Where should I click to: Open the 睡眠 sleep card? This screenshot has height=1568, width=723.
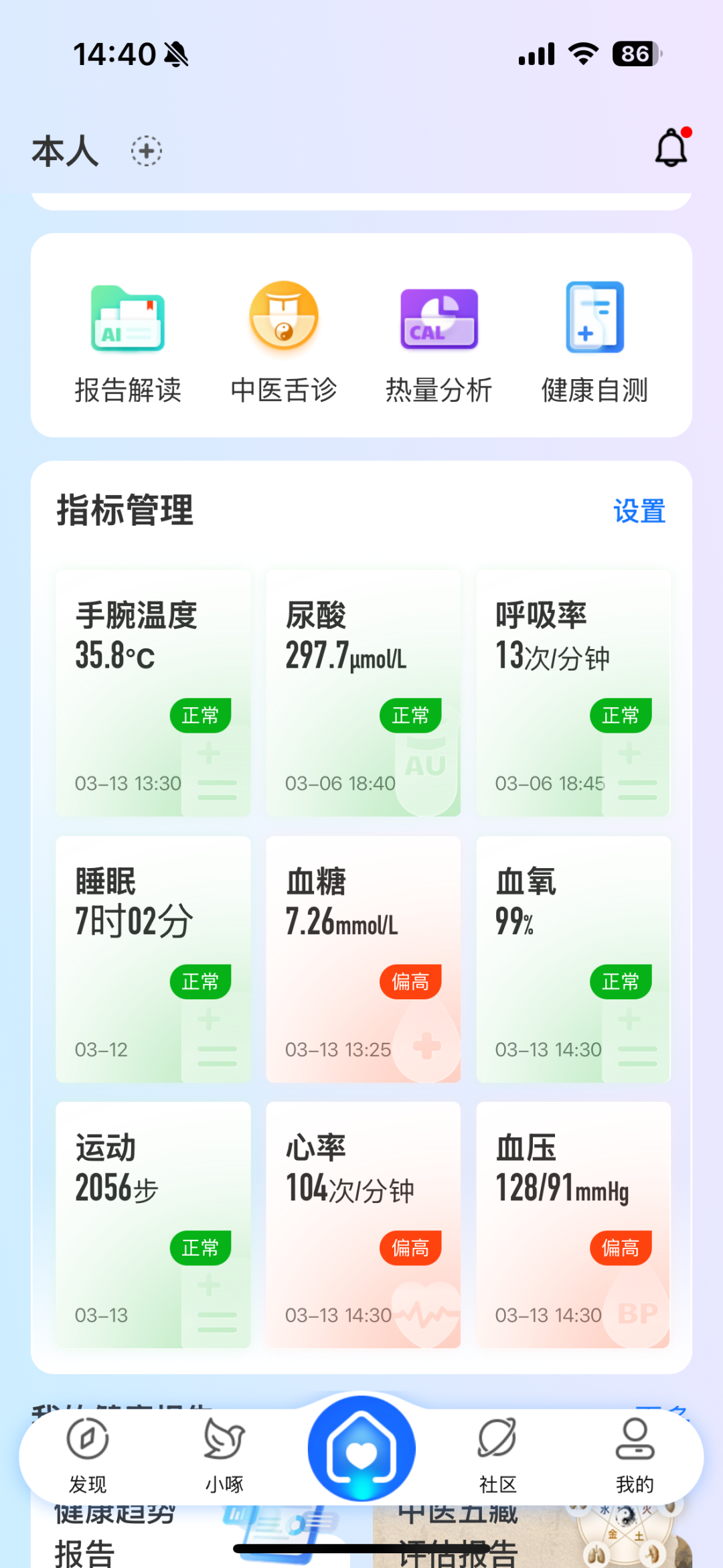coord(153,958)
